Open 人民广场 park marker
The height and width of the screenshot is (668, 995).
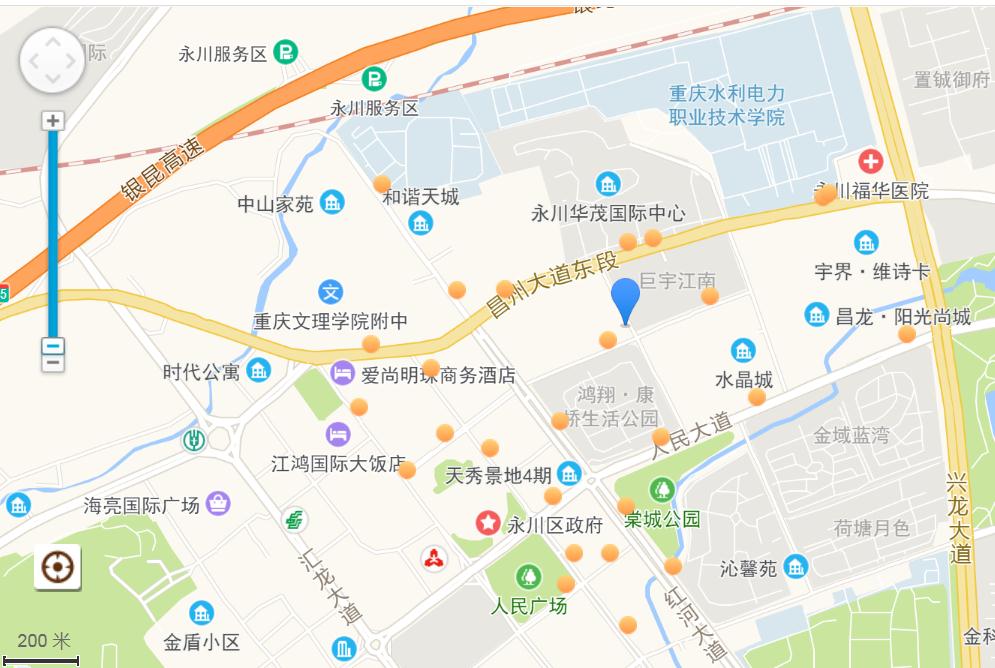pos(528,576)
